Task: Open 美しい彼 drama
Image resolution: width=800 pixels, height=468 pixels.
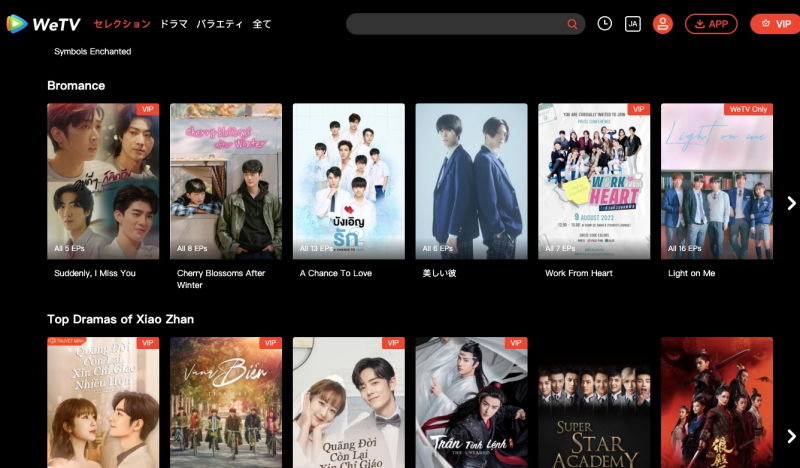Action: click(x=471, y=181)
